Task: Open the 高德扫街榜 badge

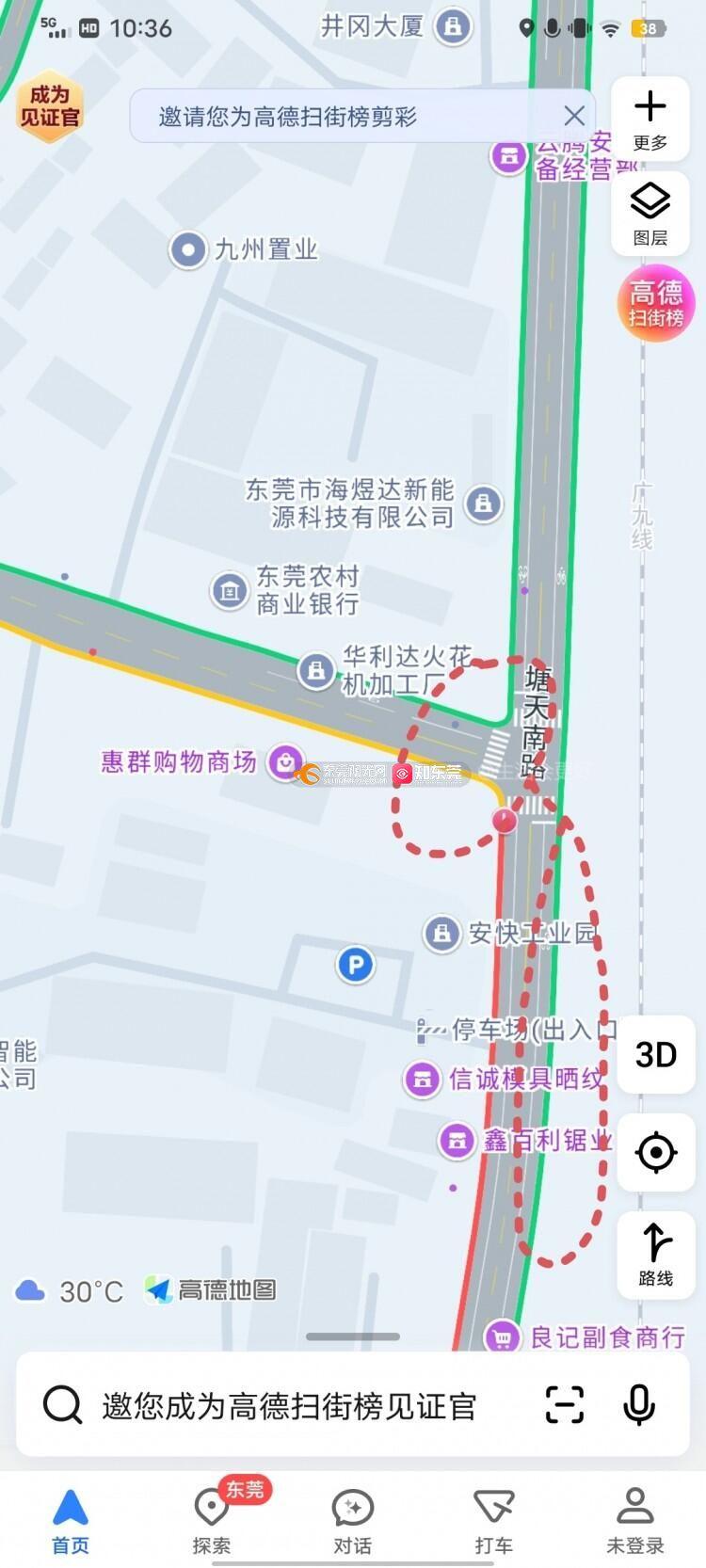Action: [656, 303]
